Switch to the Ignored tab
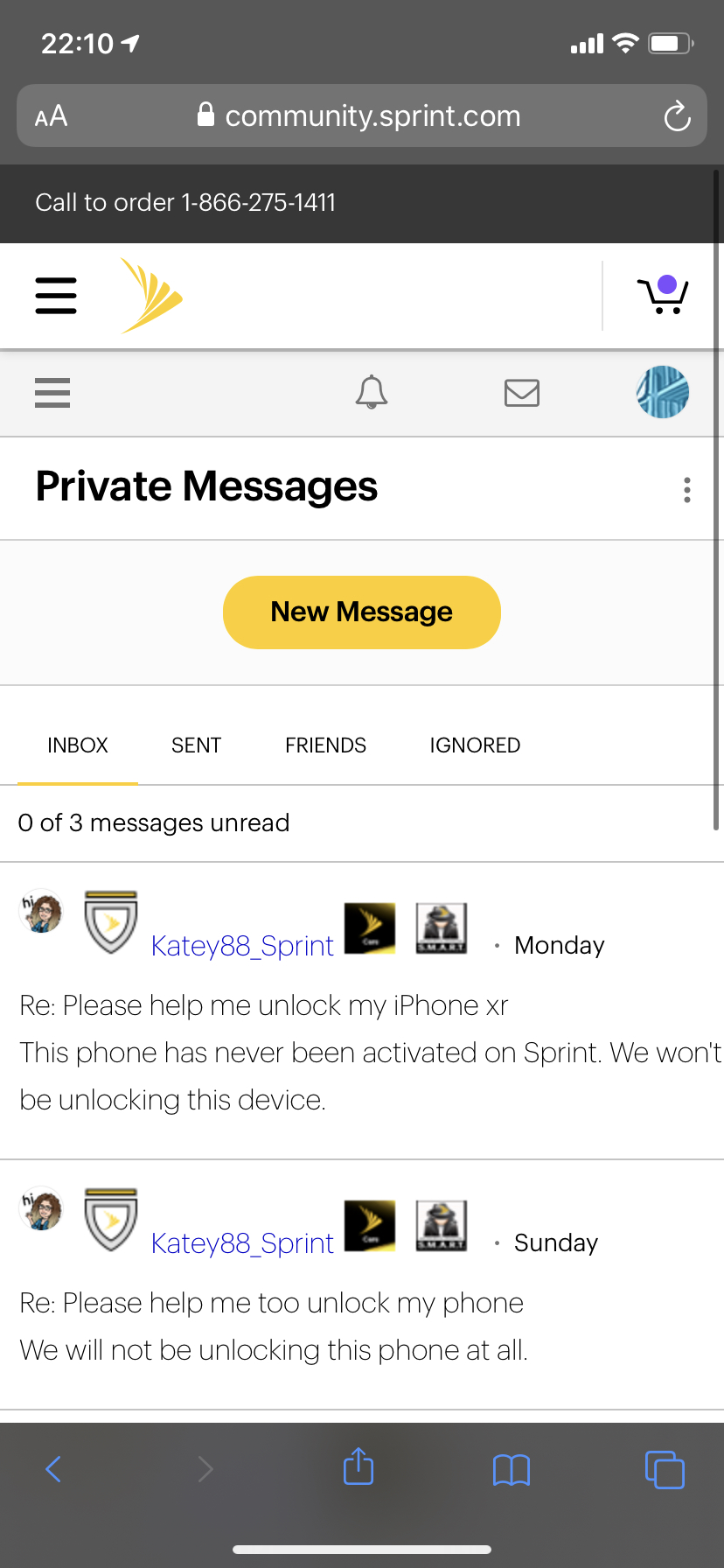 point(475,745)
